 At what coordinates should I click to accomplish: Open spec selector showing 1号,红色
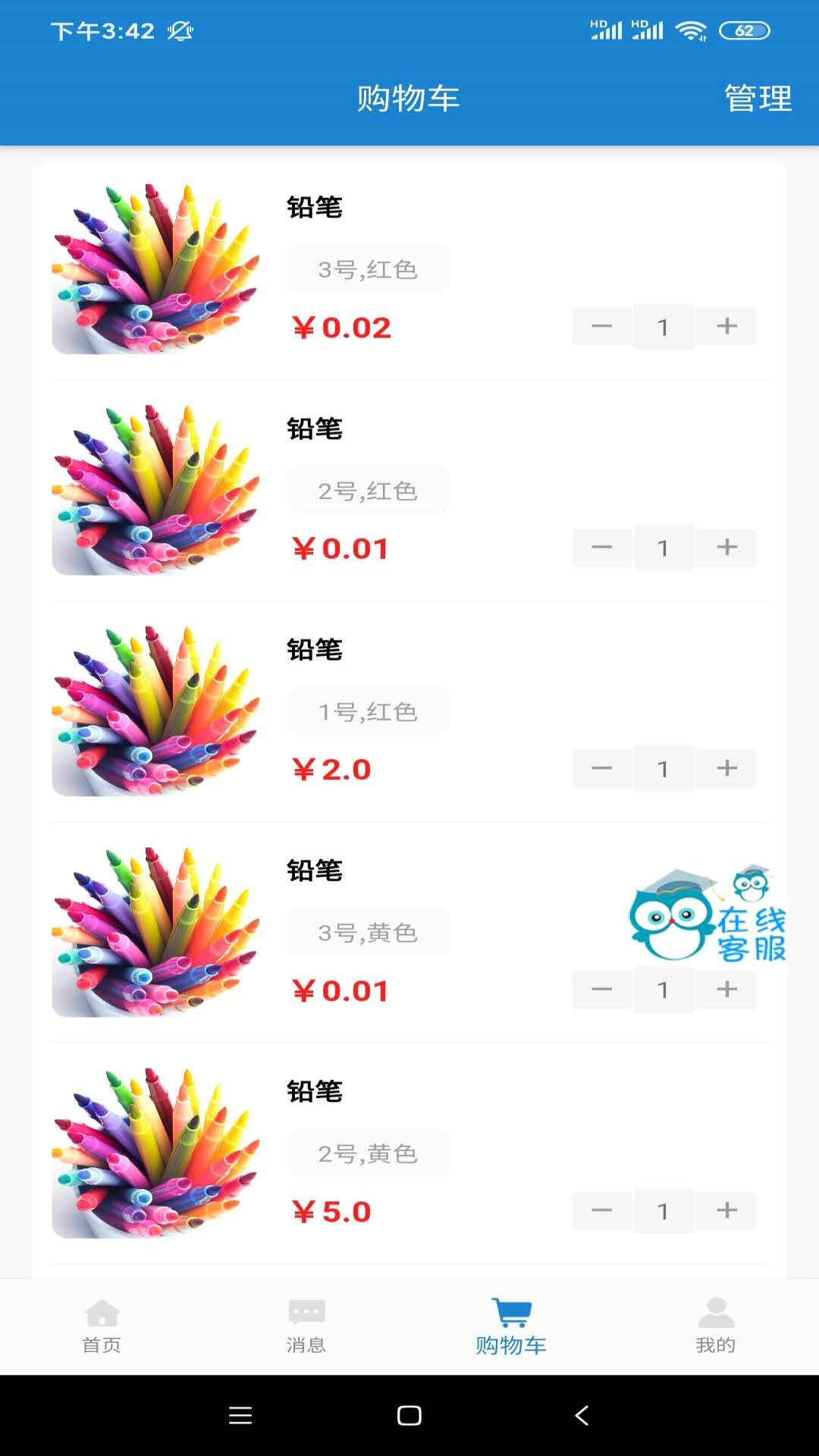(x=369, y=710)
